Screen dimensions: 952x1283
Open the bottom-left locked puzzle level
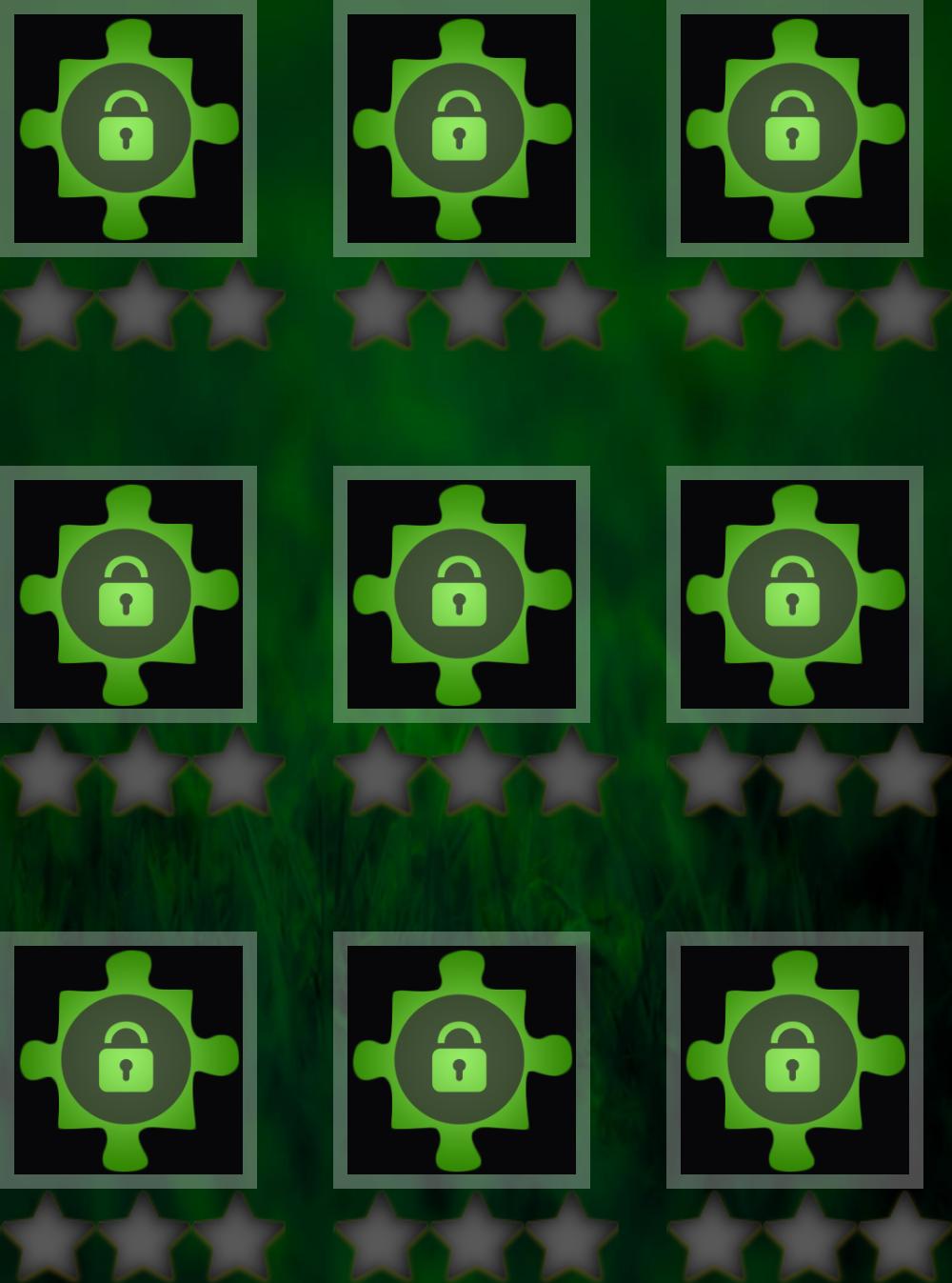(129, 1059)
